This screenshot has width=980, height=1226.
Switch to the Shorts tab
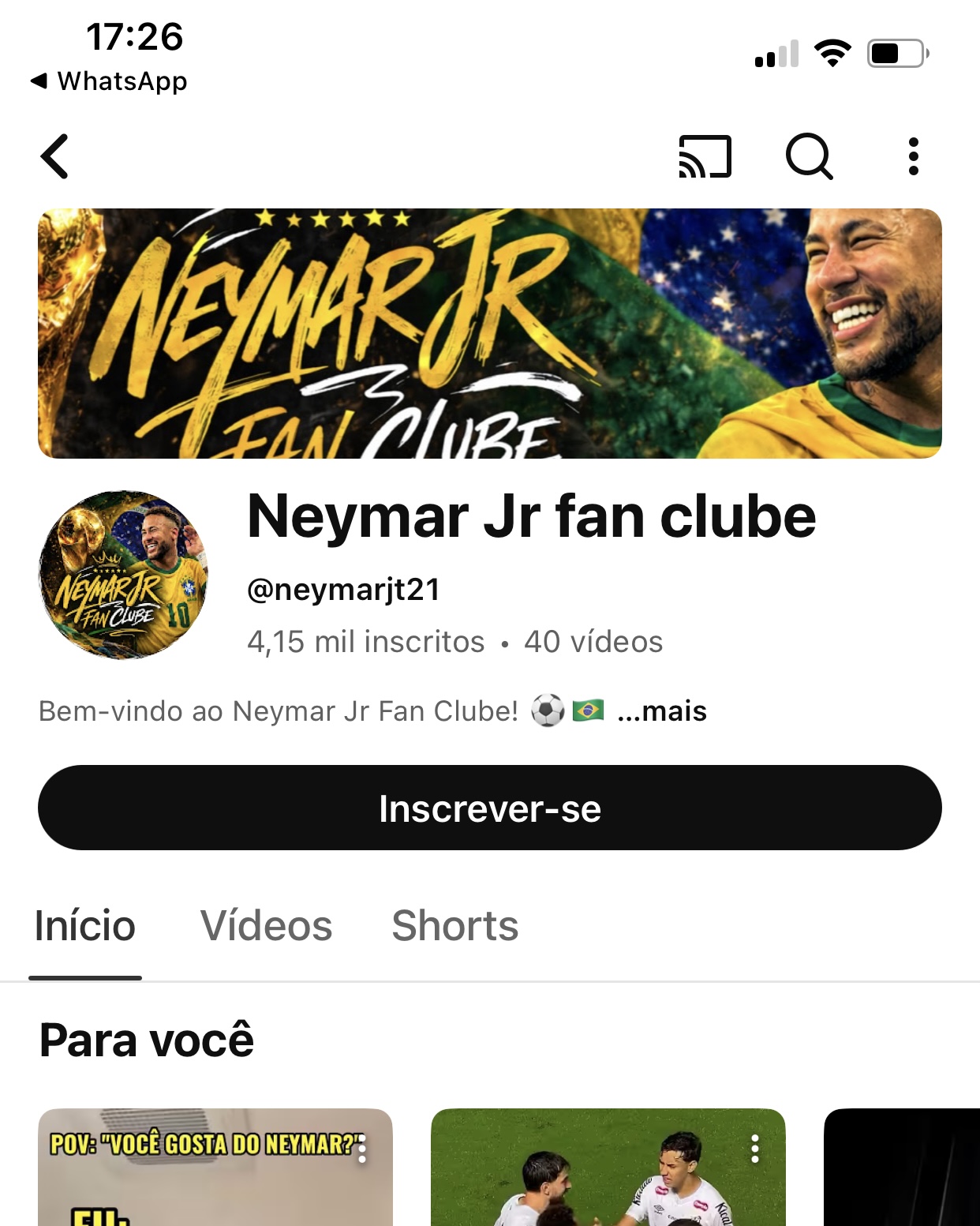click(454, 926)
